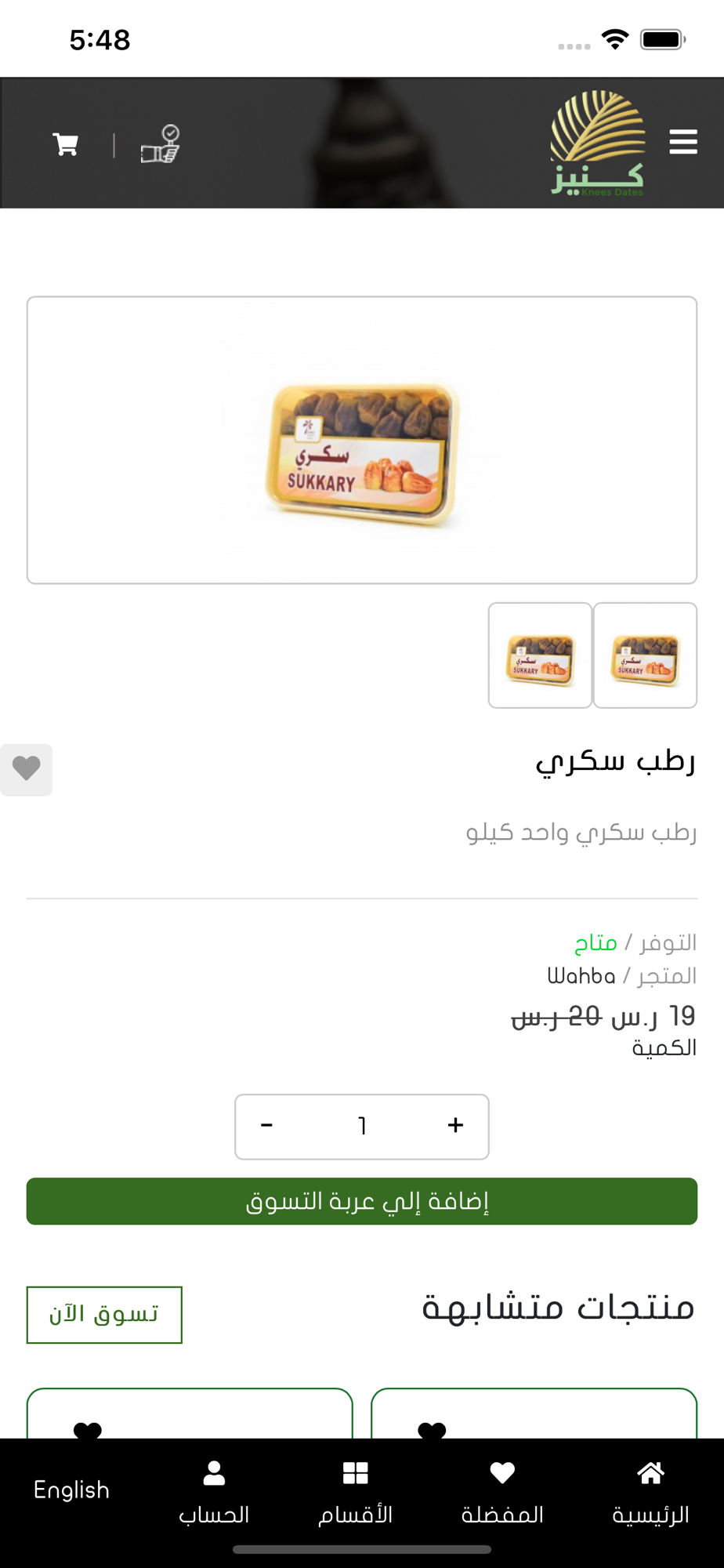The image size is (724, 1568).
Task: Open the hamburger menu
Action: (x=683, y=142)
